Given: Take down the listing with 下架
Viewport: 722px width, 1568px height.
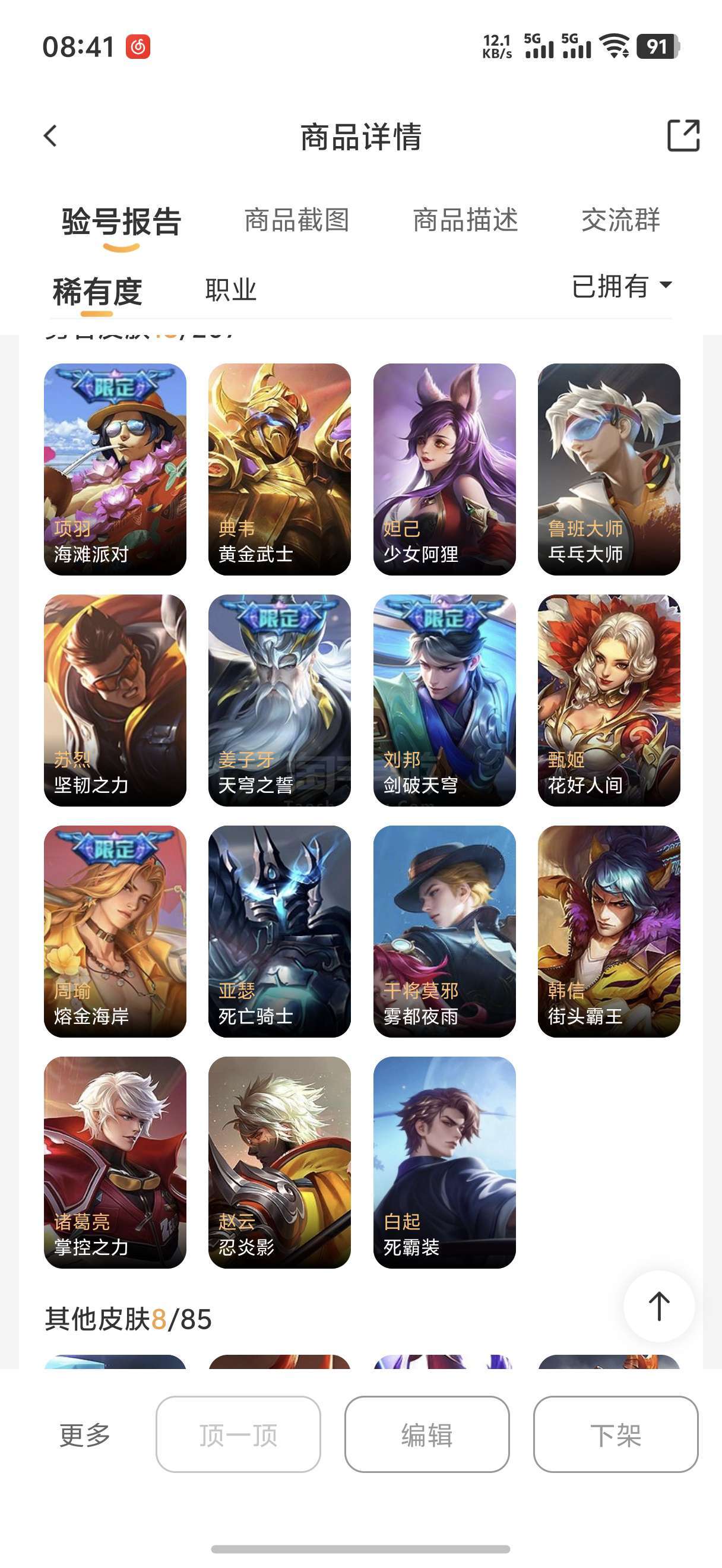Looking at the screenshot, I should pyautogui.click(x=616, y=1434).
